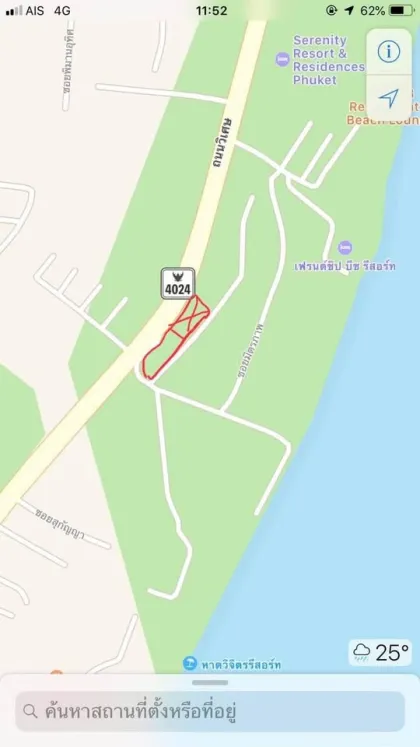Select the หาดวิจิตรรีสอร์ท map pin
420x747 pixels.
coord(190,663)
